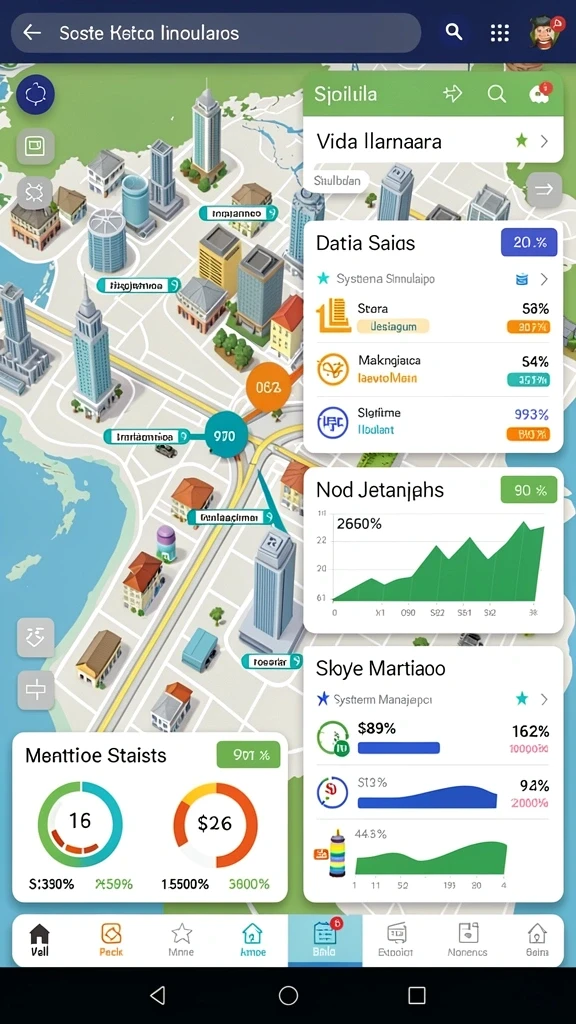Switch to the Nonencs tab

click(x=468, y=940)
